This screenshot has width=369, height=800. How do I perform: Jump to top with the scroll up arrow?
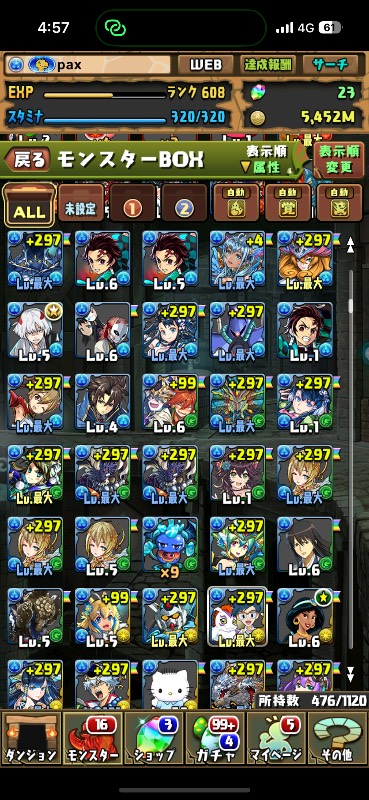[x=351, y=246]
